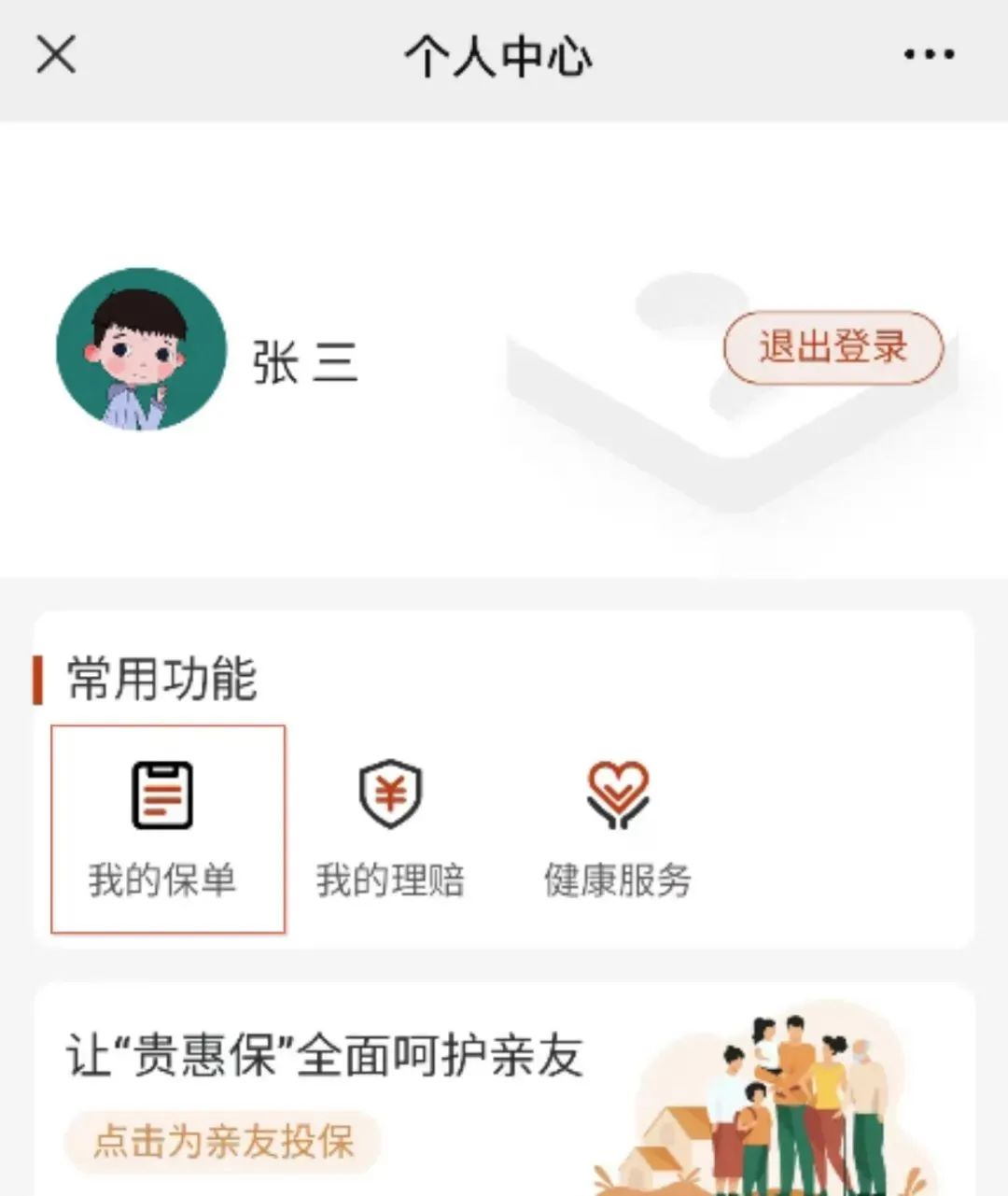Tap the 退出登录 button
Screen dimensions: 1008x1196
pos(833,347)
